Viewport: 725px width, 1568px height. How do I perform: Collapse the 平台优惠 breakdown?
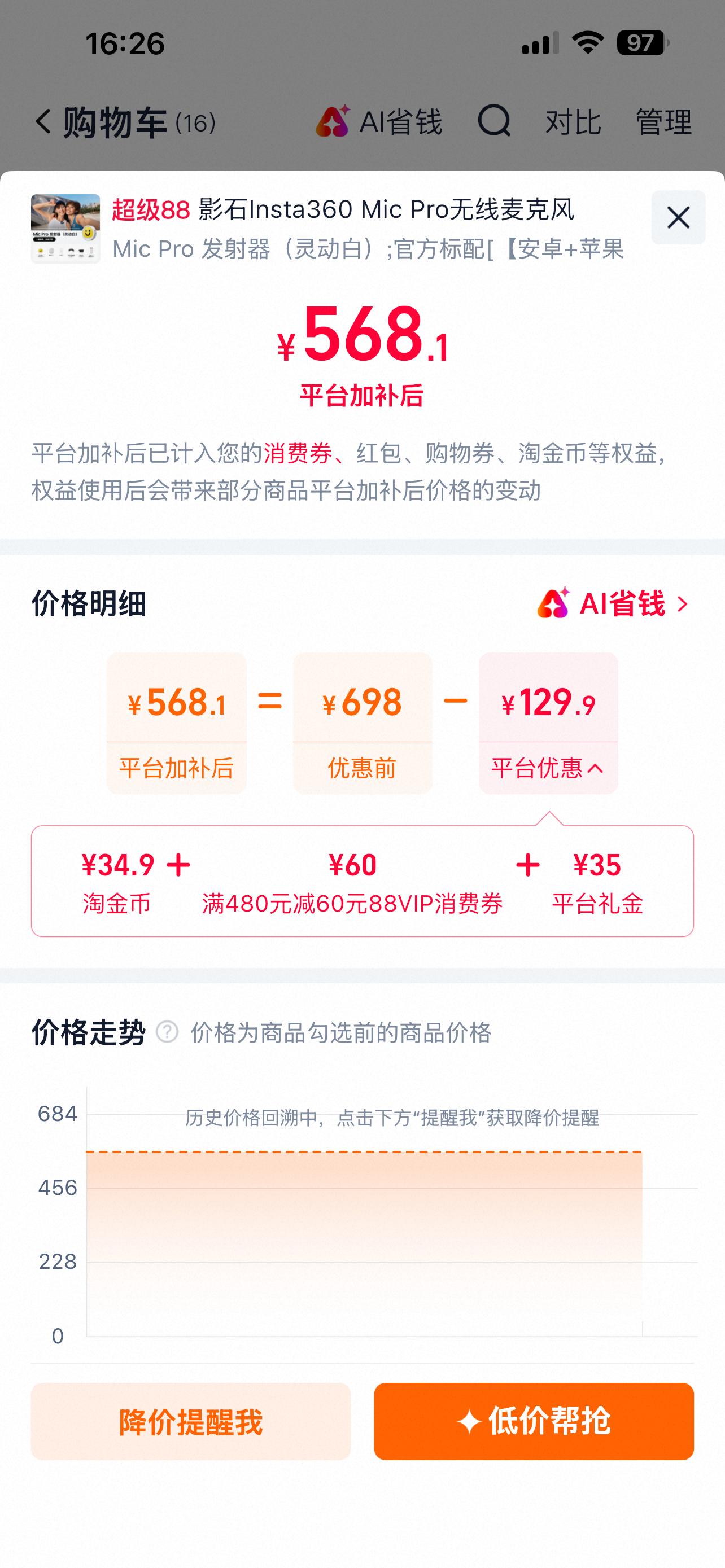tap(548, 768)
